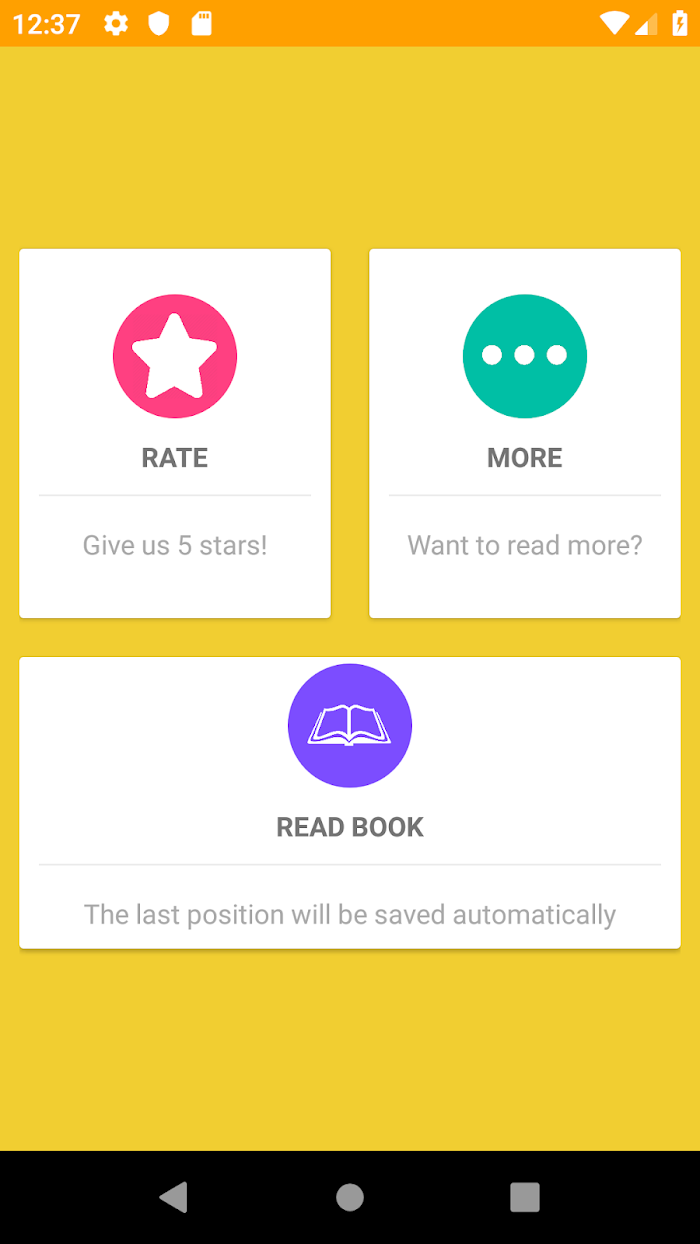This screenshot has height=1244, width=700.
Task: Go back with the system back button
Action: coord(174,1197)
